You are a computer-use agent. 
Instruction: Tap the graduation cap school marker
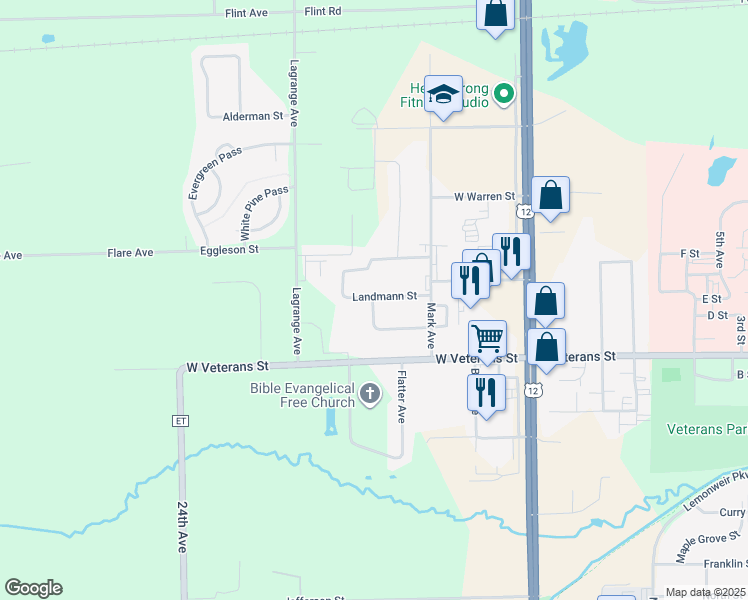[x=443, y=97]
